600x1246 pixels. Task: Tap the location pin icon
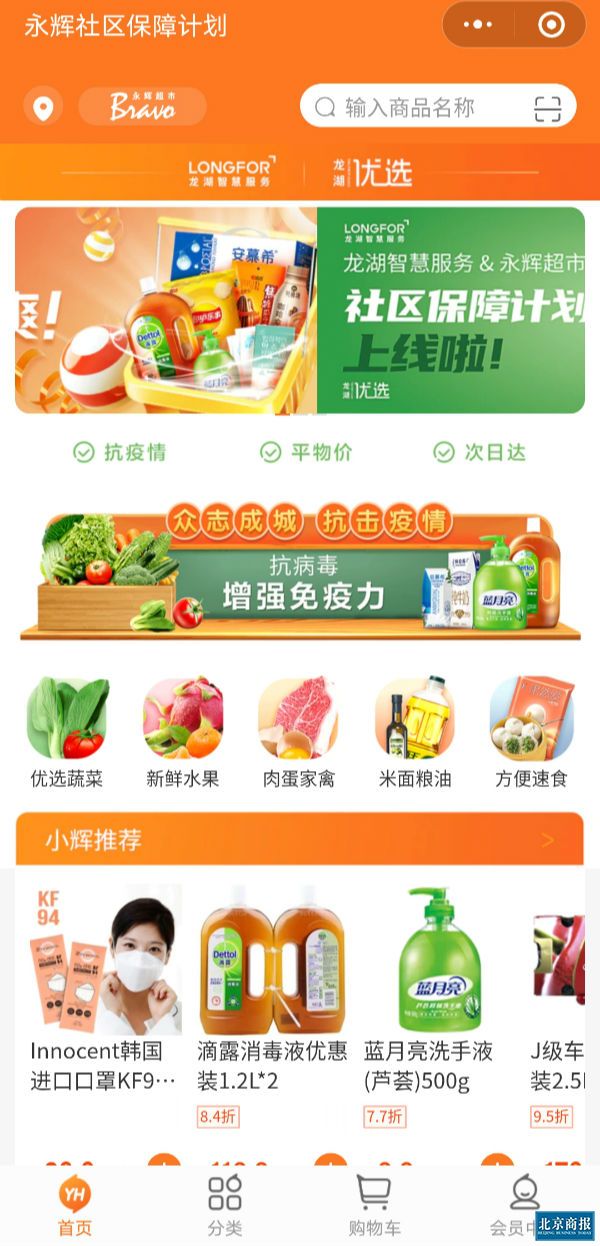42,107
